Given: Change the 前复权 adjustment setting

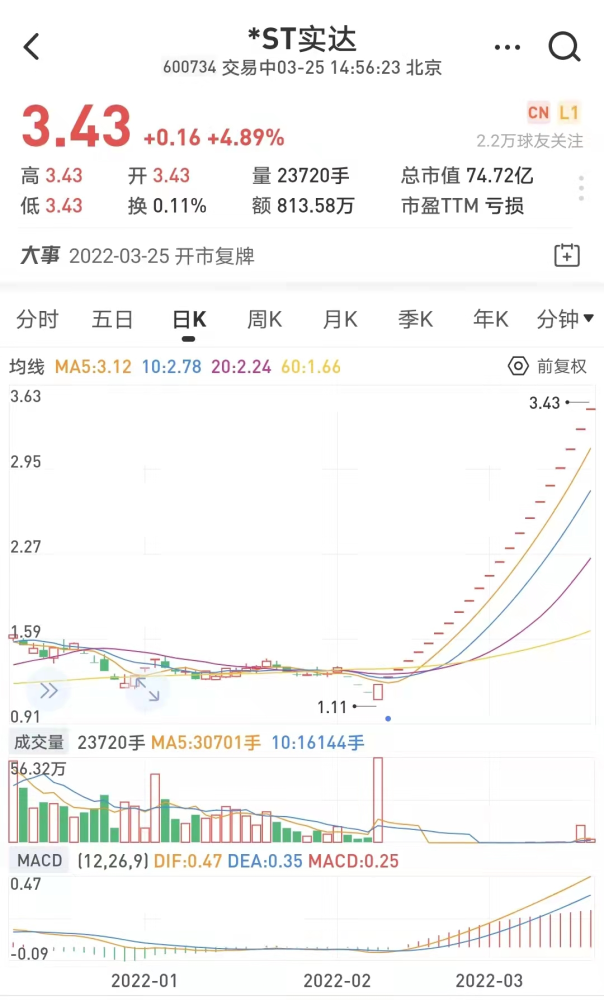Looking at the screenshot, I should coord(548,366).
